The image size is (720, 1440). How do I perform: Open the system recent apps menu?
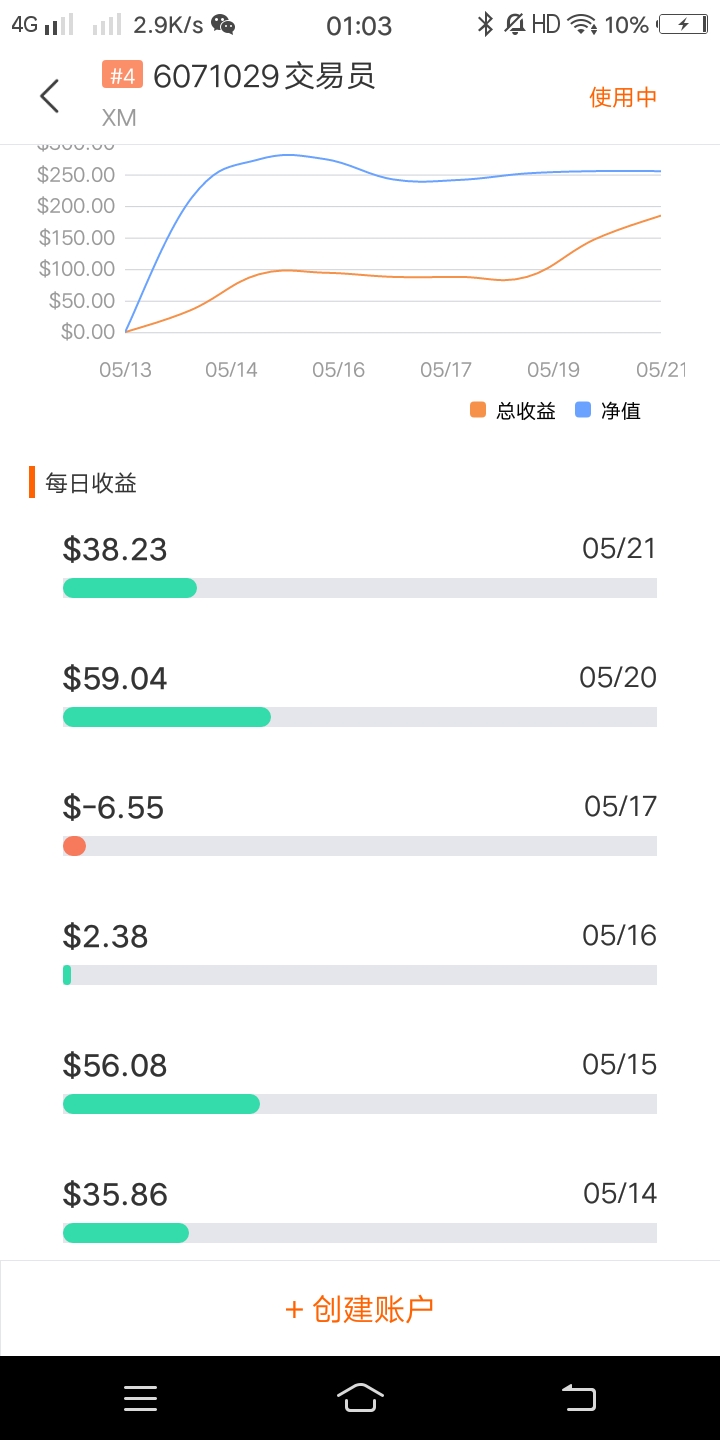pos(140,1398)
